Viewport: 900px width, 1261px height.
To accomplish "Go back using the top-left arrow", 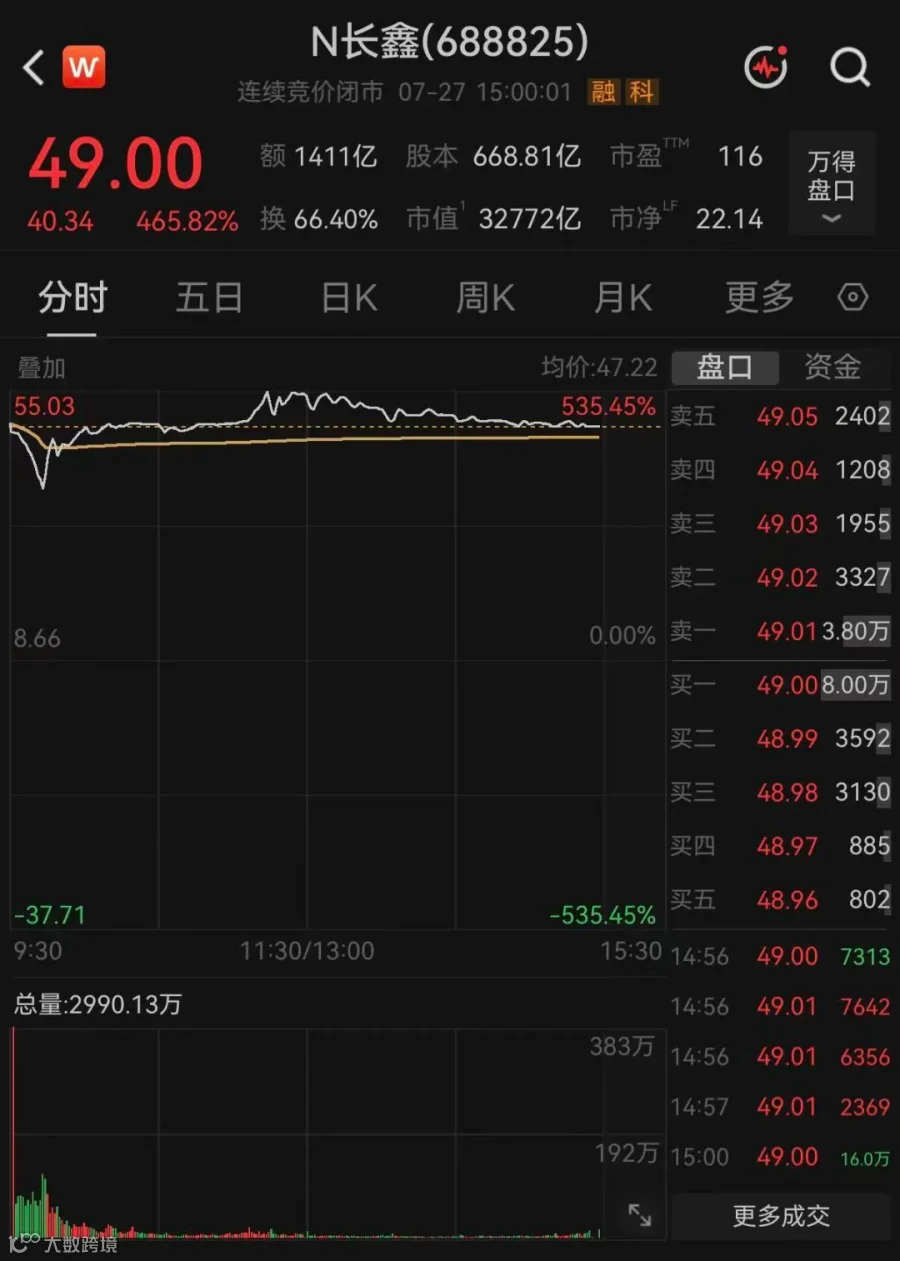I will click(34, 69).
